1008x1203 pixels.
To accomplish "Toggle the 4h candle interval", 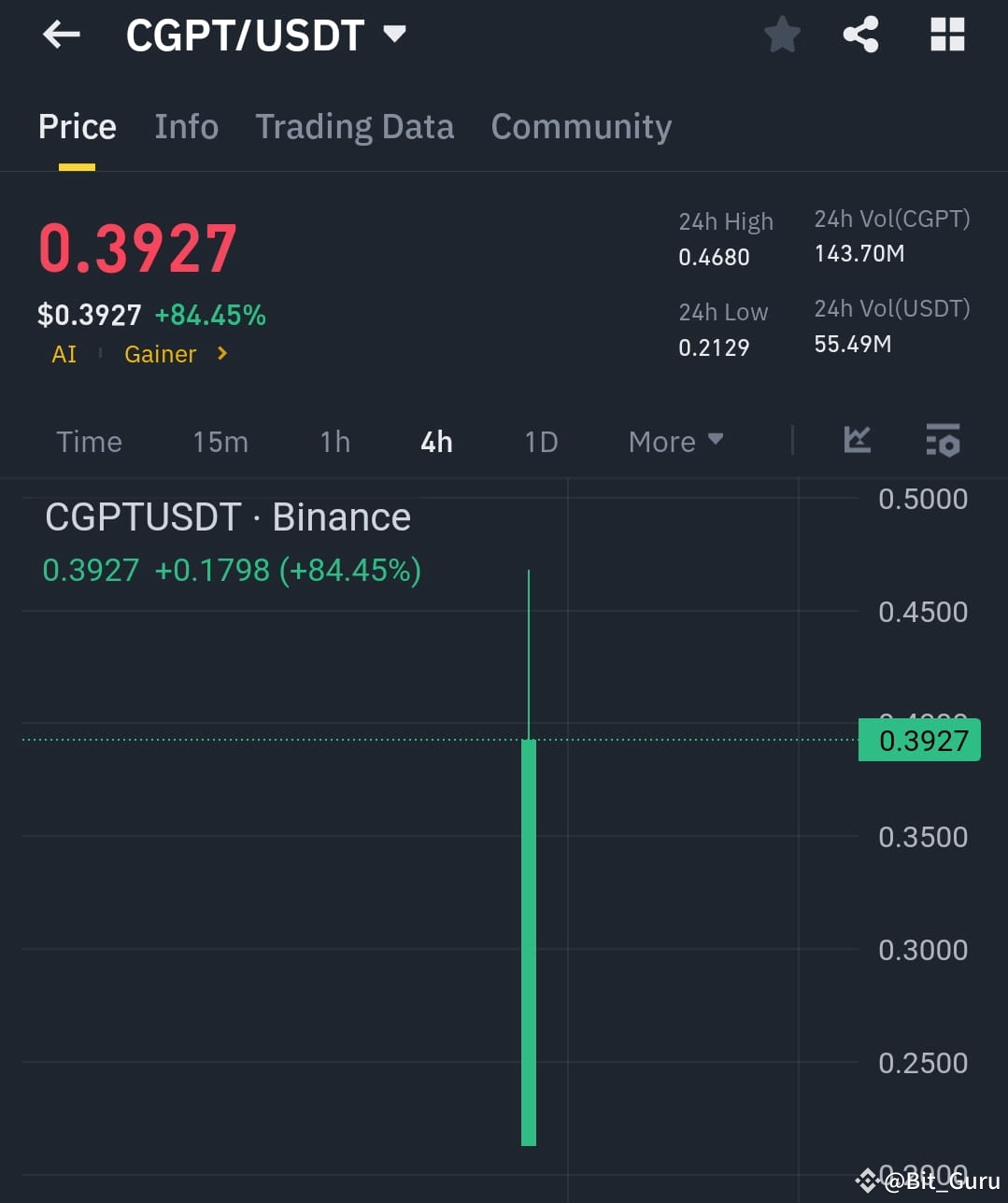I will tap(434, 441).
